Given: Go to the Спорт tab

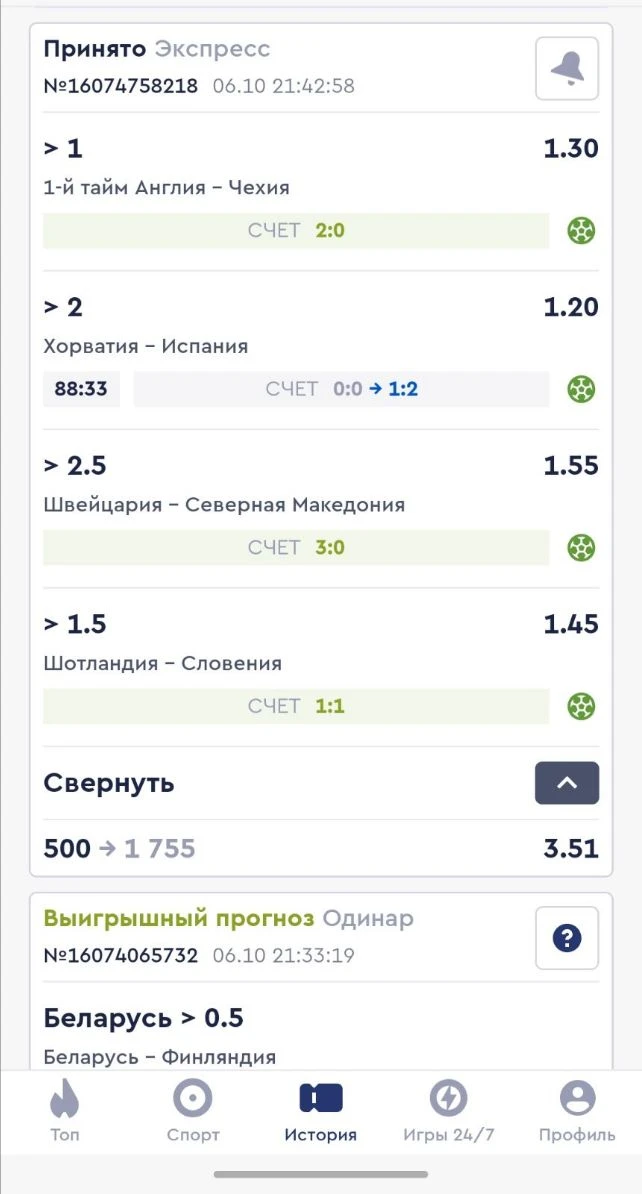Looking at the screenshot, I should (x=193, y=1111).
